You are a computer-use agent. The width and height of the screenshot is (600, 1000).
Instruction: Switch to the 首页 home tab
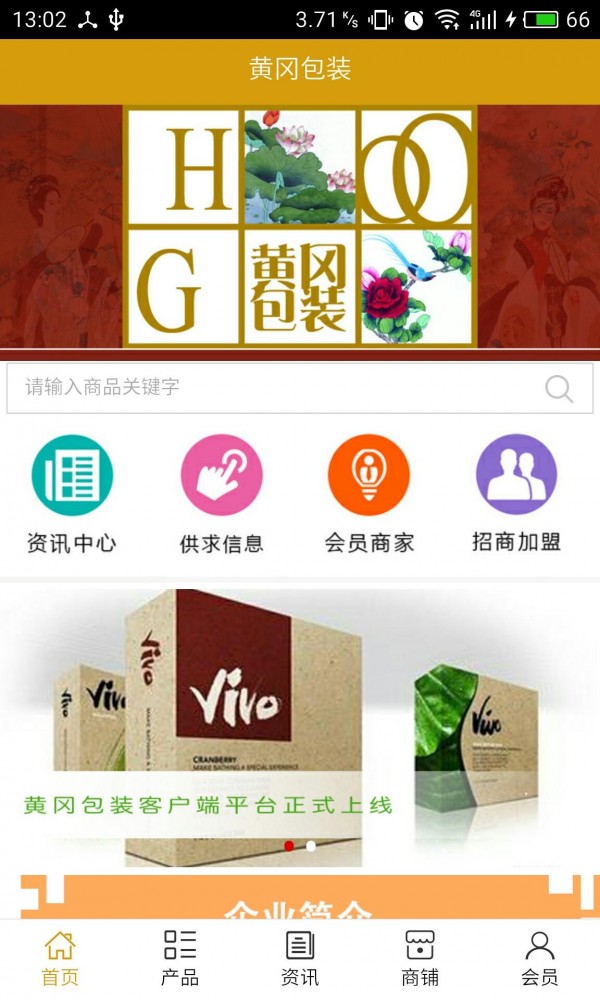[x=60, y=958]
